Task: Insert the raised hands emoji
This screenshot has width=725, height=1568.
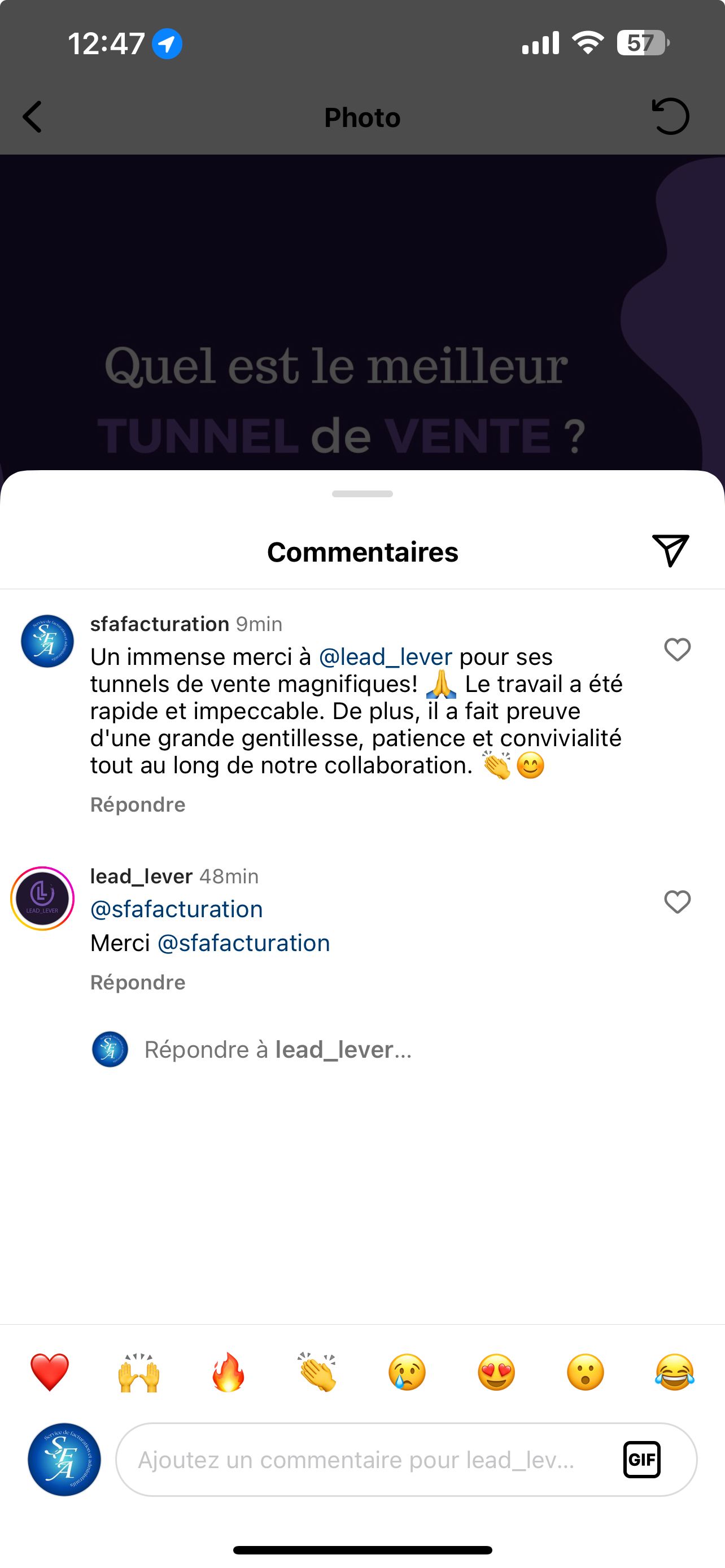Action: 139,1372
